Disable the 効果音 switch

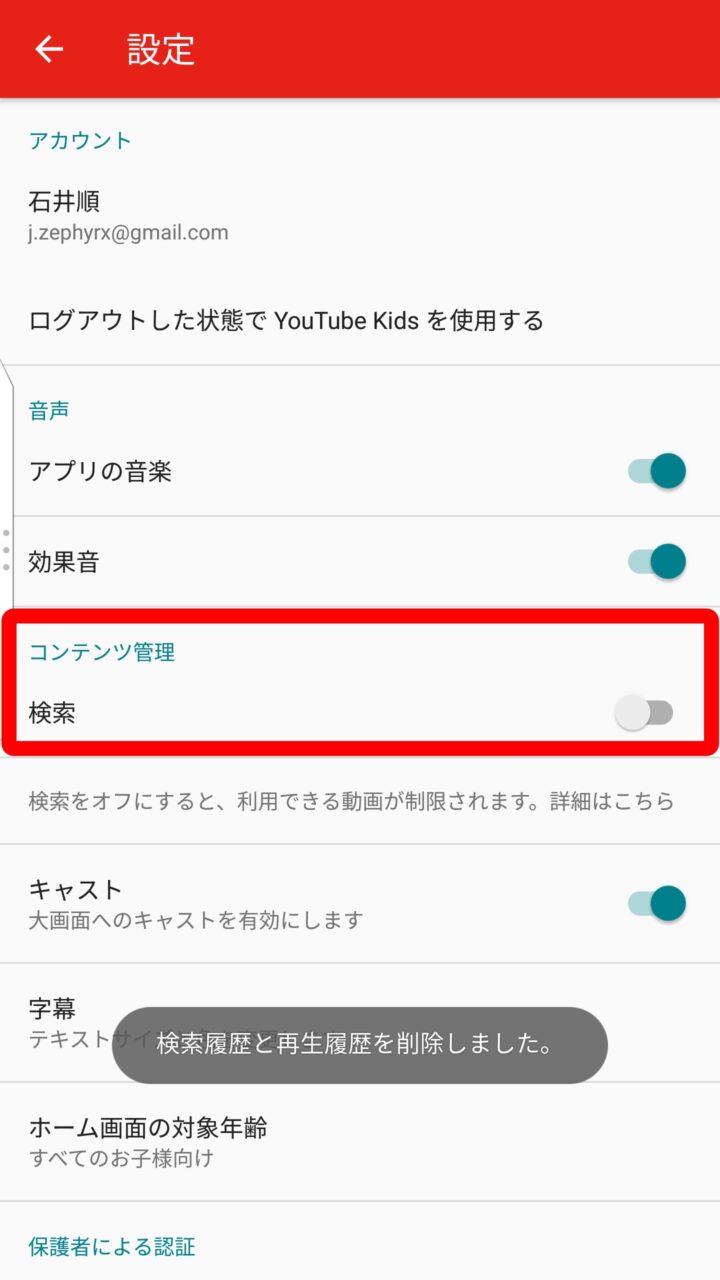click(x=657, y=562)
